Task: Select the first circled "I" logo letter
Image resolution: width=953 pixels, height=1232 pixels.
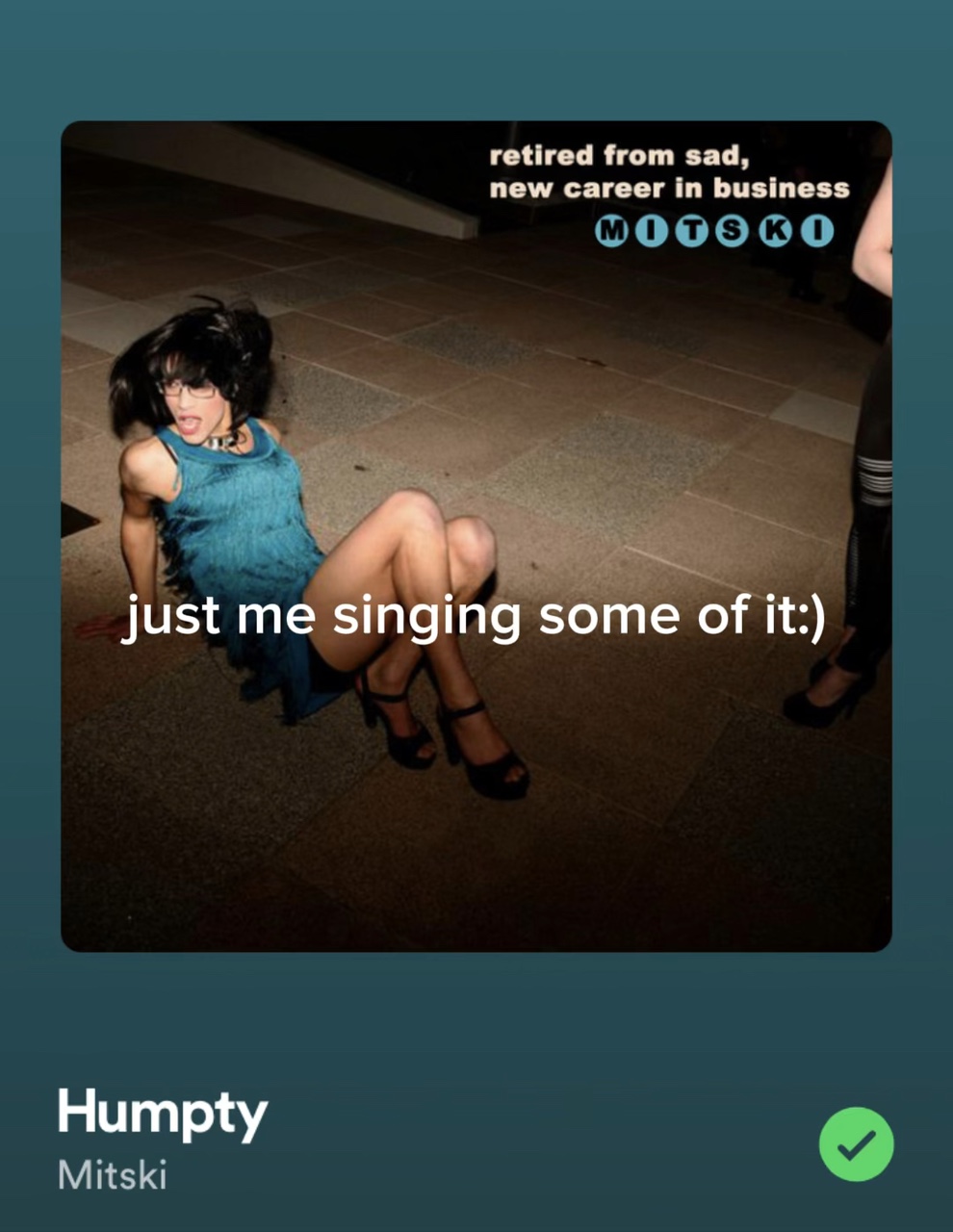Action: point(651,231)
